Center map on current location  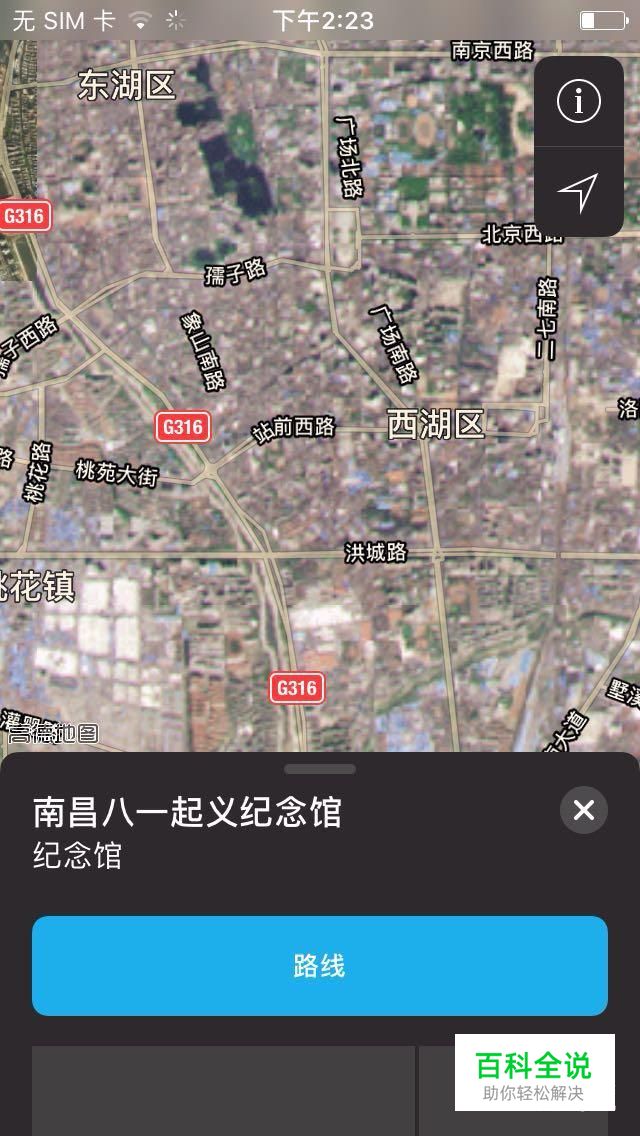[x=578, y=191]
